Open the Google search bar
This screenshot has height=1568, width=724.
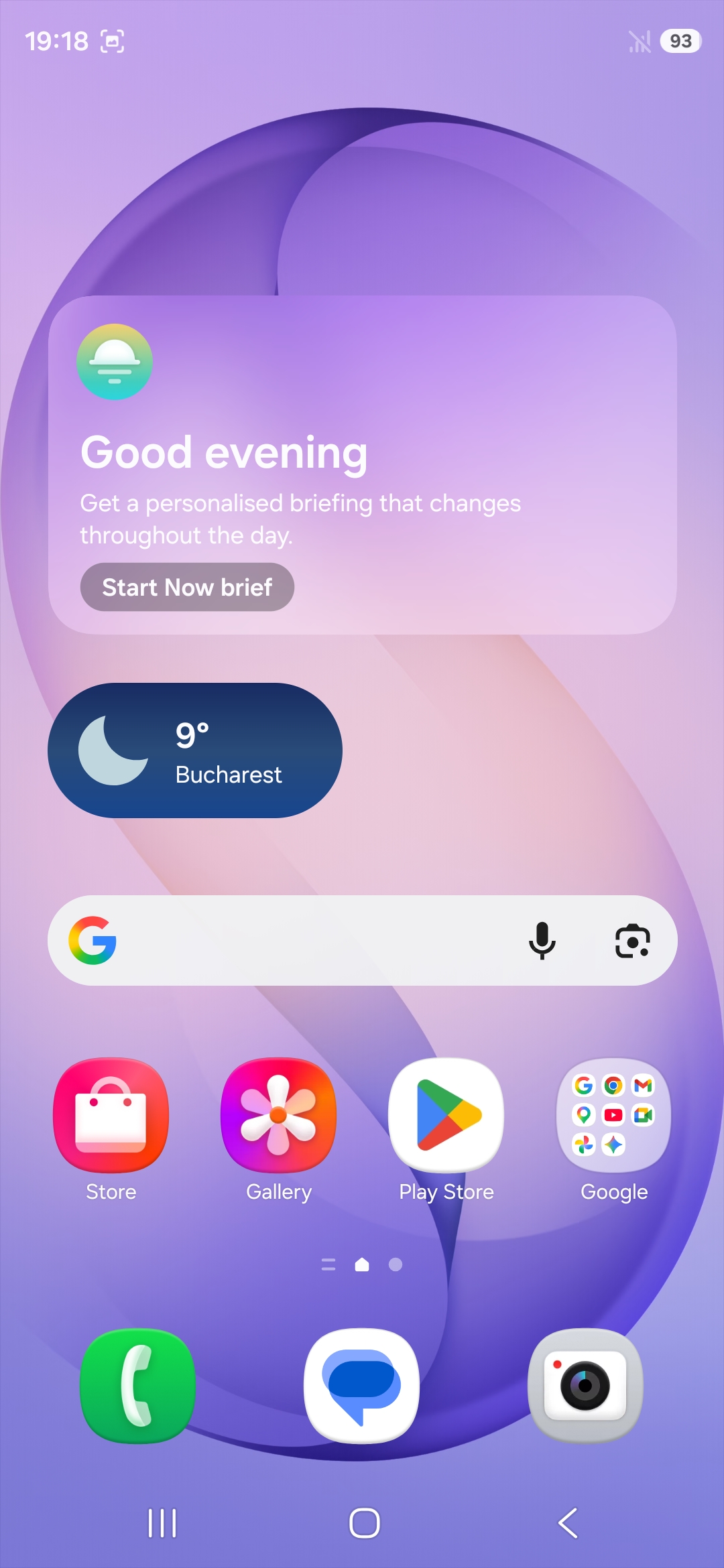click(x=308, y=940)
